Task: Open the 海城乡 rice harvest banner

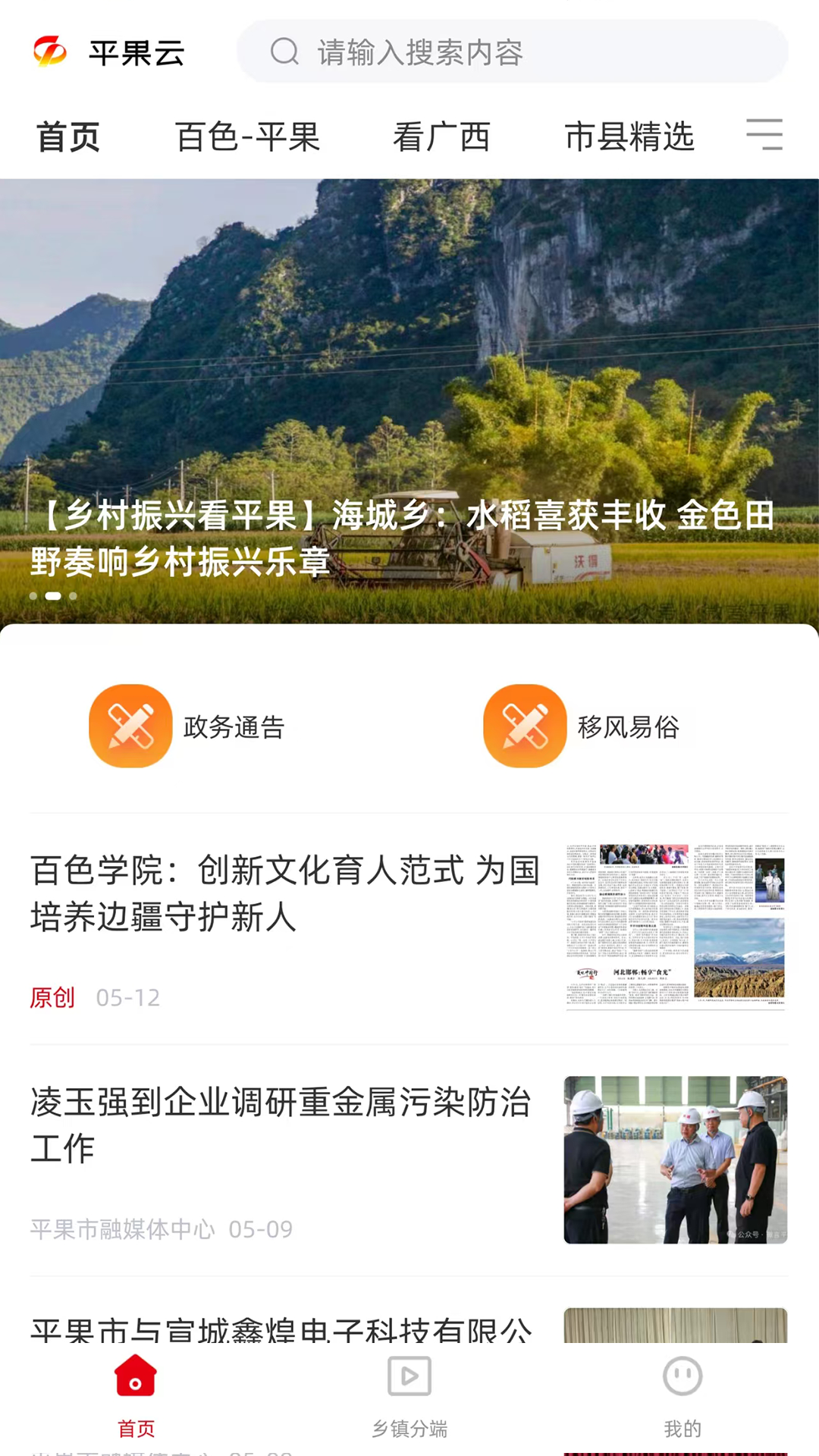Action: 409,401
